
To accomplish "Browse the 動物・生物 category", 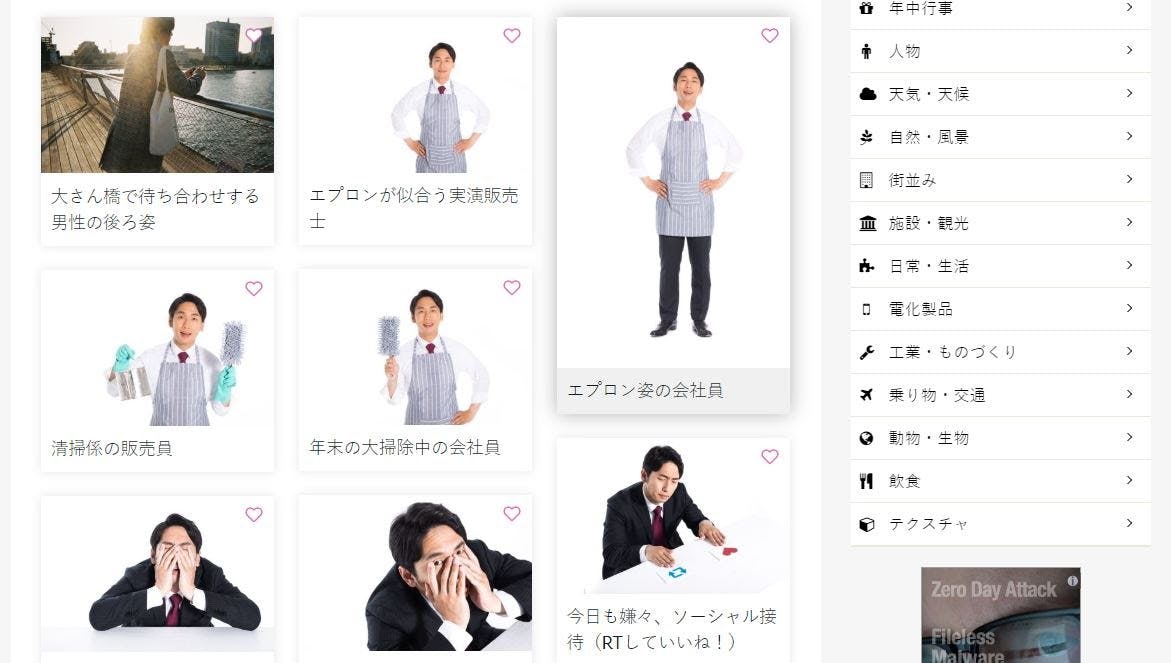I will click(x=1000, y=438).
